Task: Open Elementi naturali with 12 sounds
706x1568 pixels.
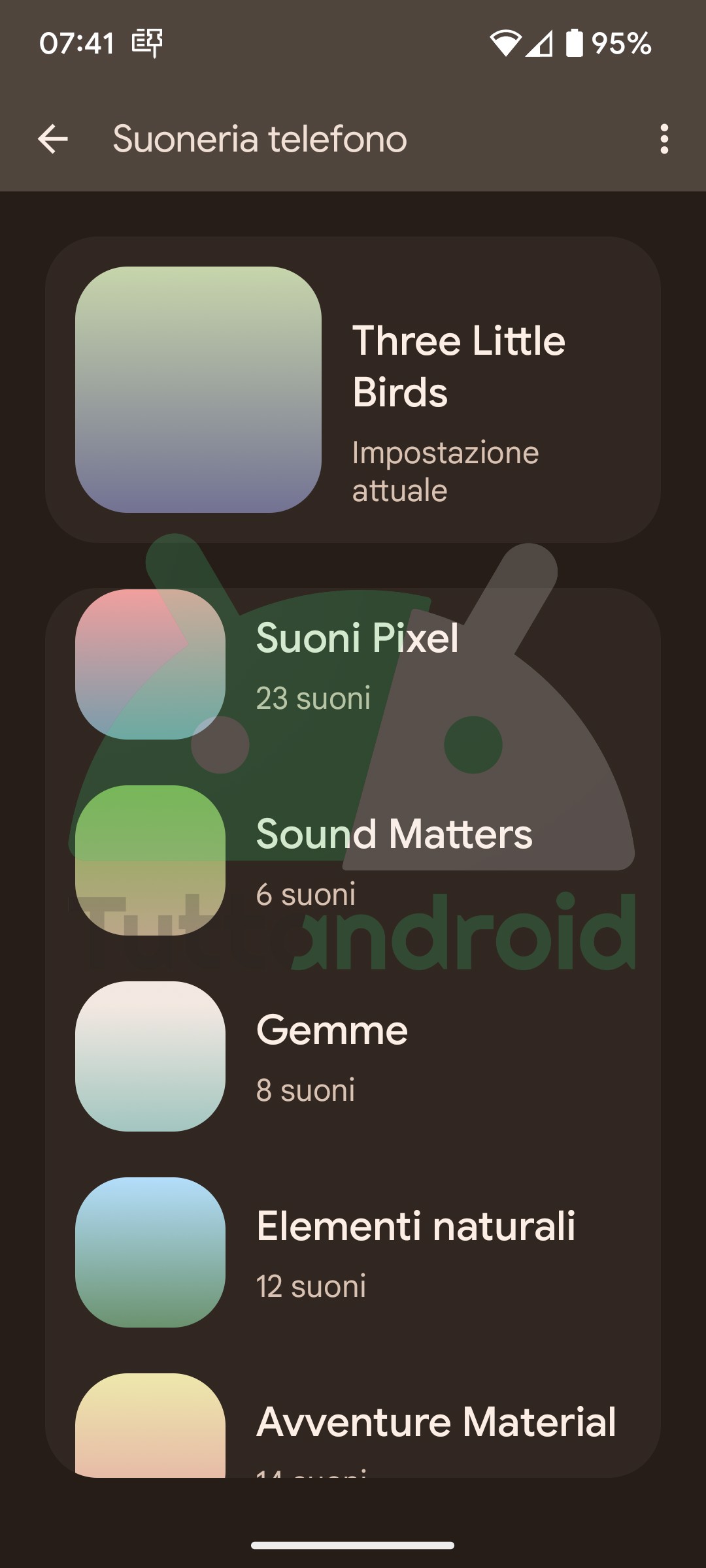Action: (x=353, y=1252)
